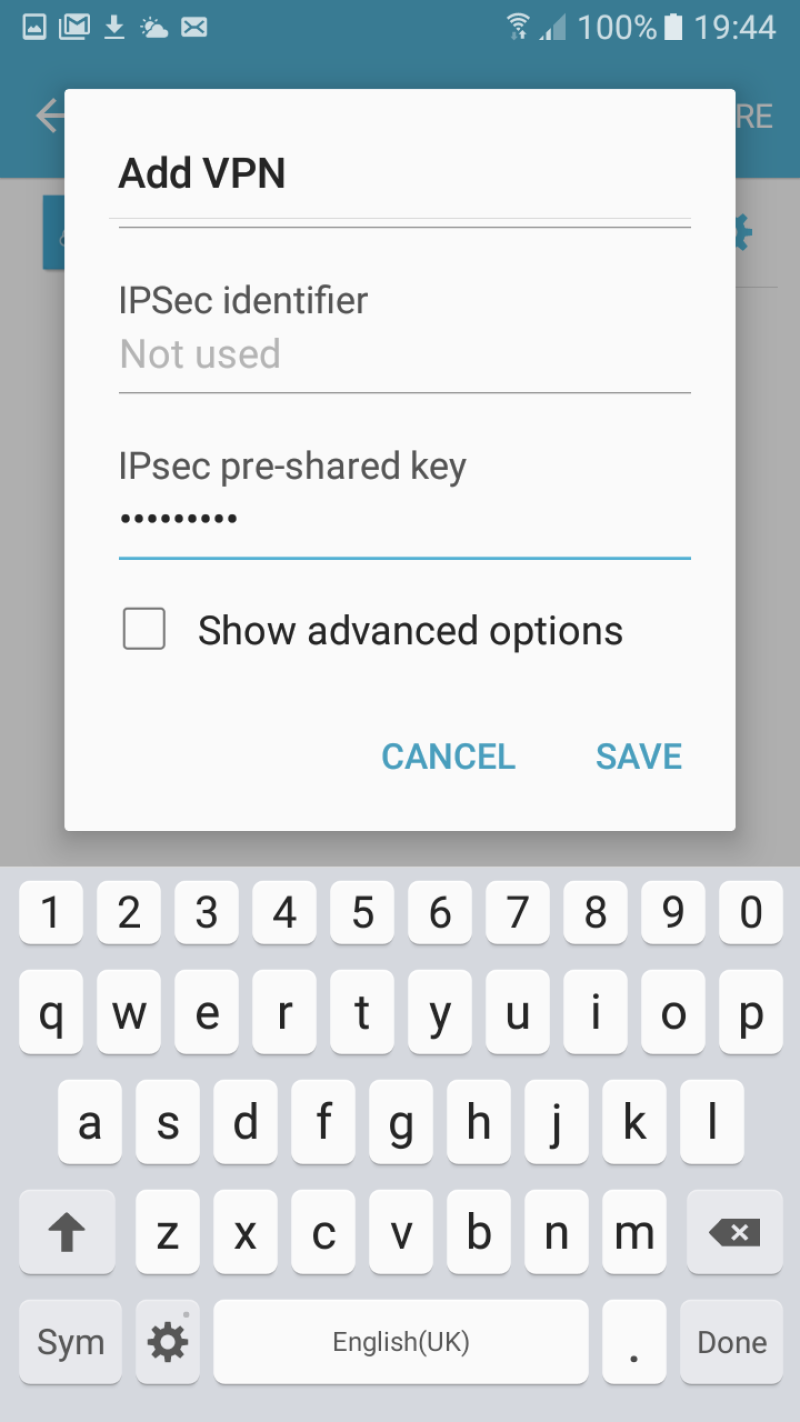The width and height of the screenshot is (800, 1422).
Task: Edit the IPsec pre-shared key field
Action: coord(404,519)
